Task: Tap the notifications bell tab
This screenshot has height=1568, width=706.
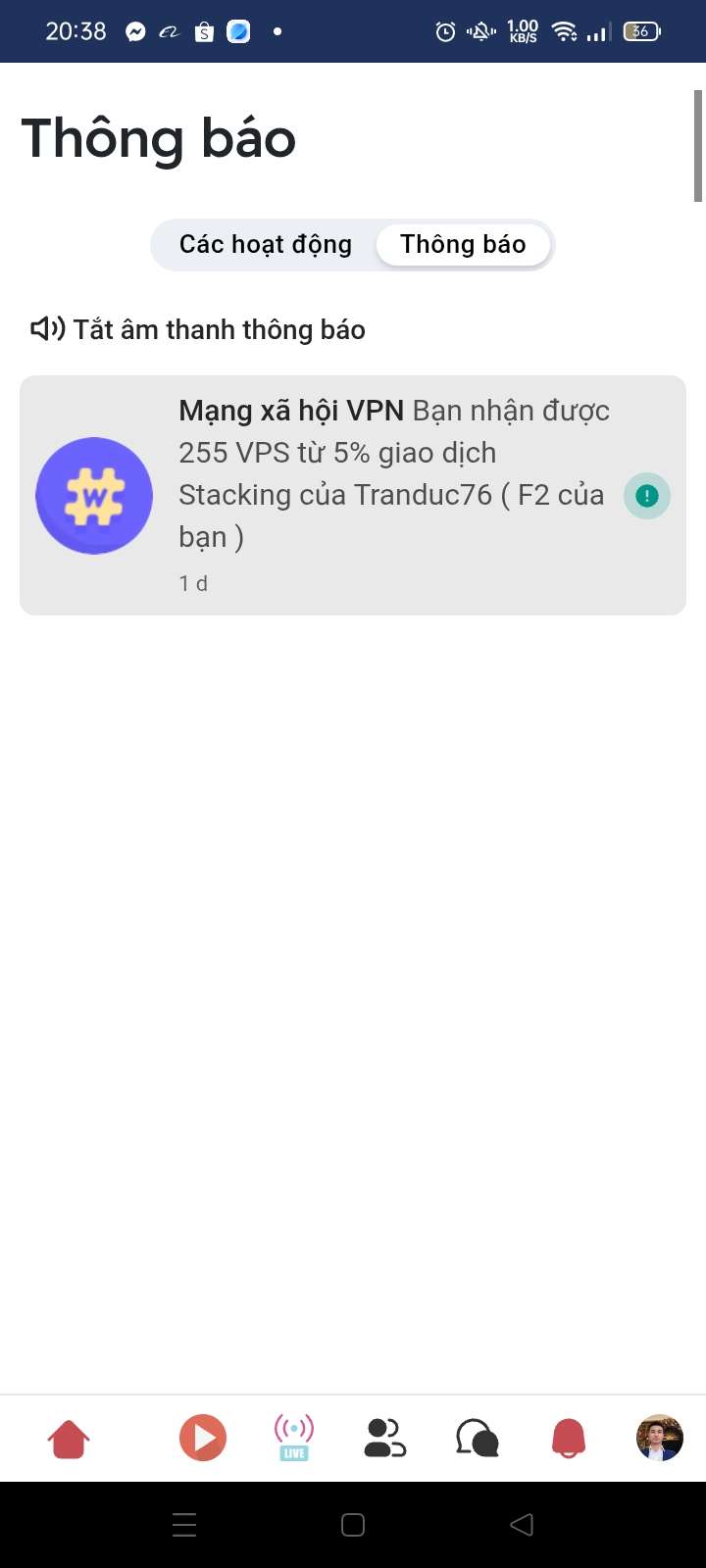Action: tap(569, 1439)
